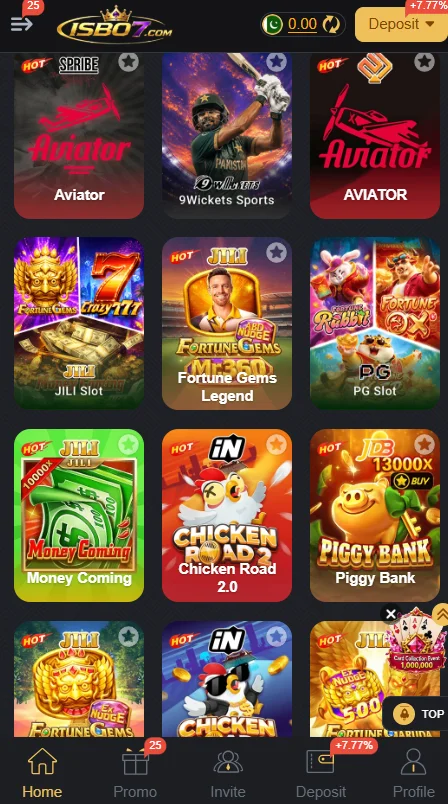Screen dimensions: 448x804
Task: Open 9Wickets Sports
Action: (227, 135)
